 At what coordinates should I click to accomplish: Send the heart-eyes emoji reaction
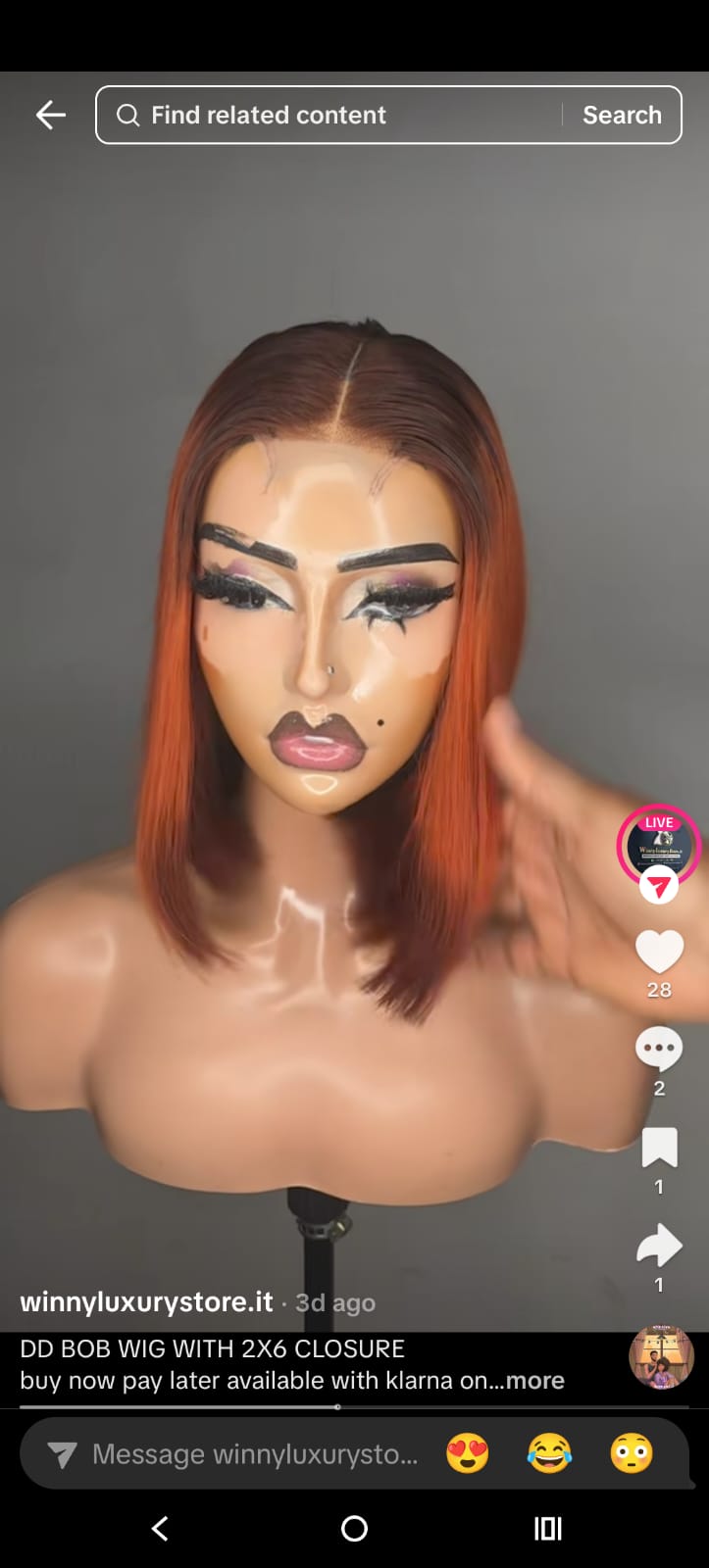coord(468,1453)
